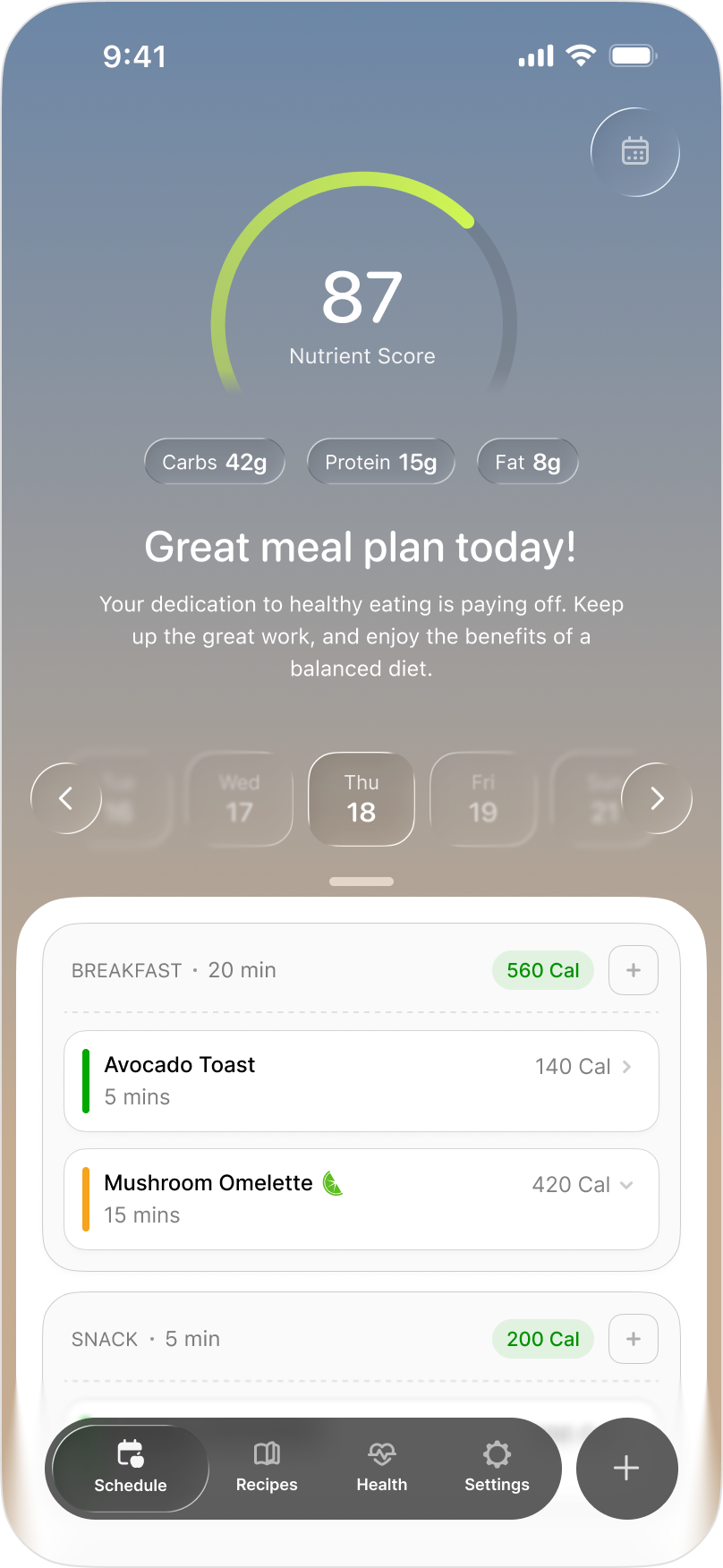
Task: Switch to the Health tab
Action: (382, 1468)
